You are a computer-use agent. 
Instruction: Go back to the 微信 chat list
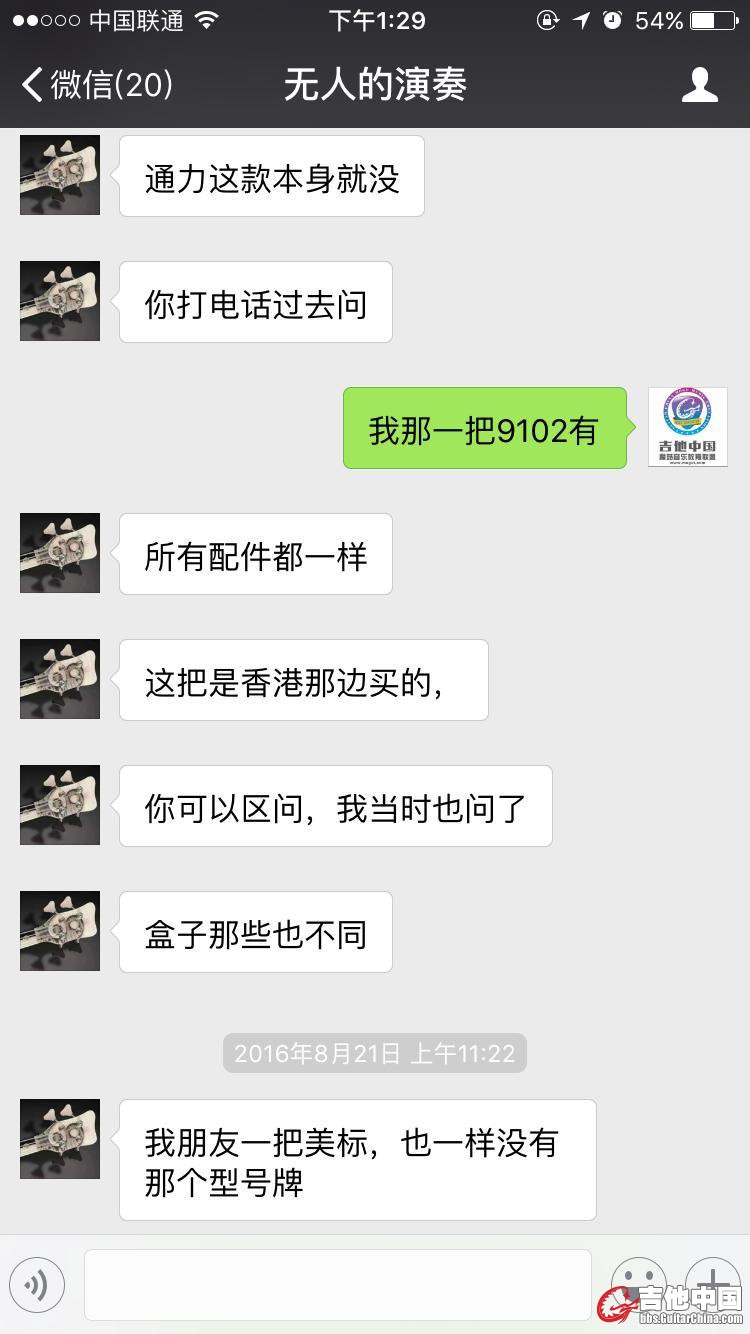95,85
